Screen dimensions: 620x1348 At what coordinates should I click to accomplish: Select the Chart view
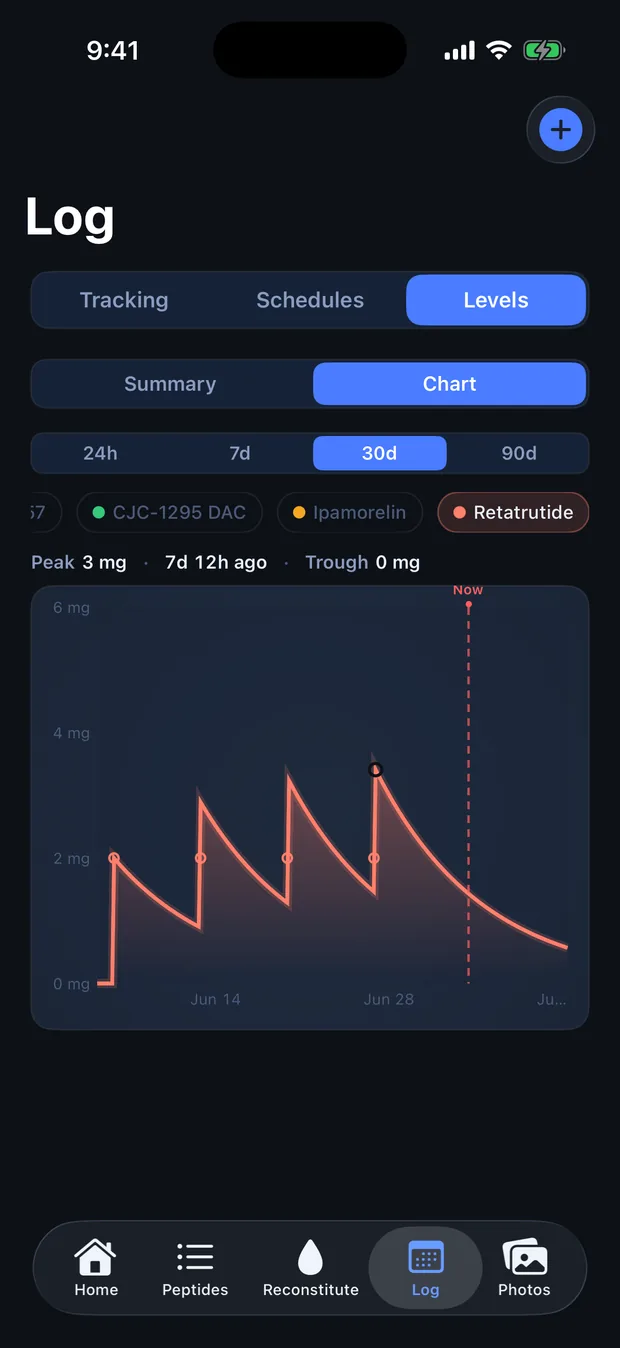[450, 384]
